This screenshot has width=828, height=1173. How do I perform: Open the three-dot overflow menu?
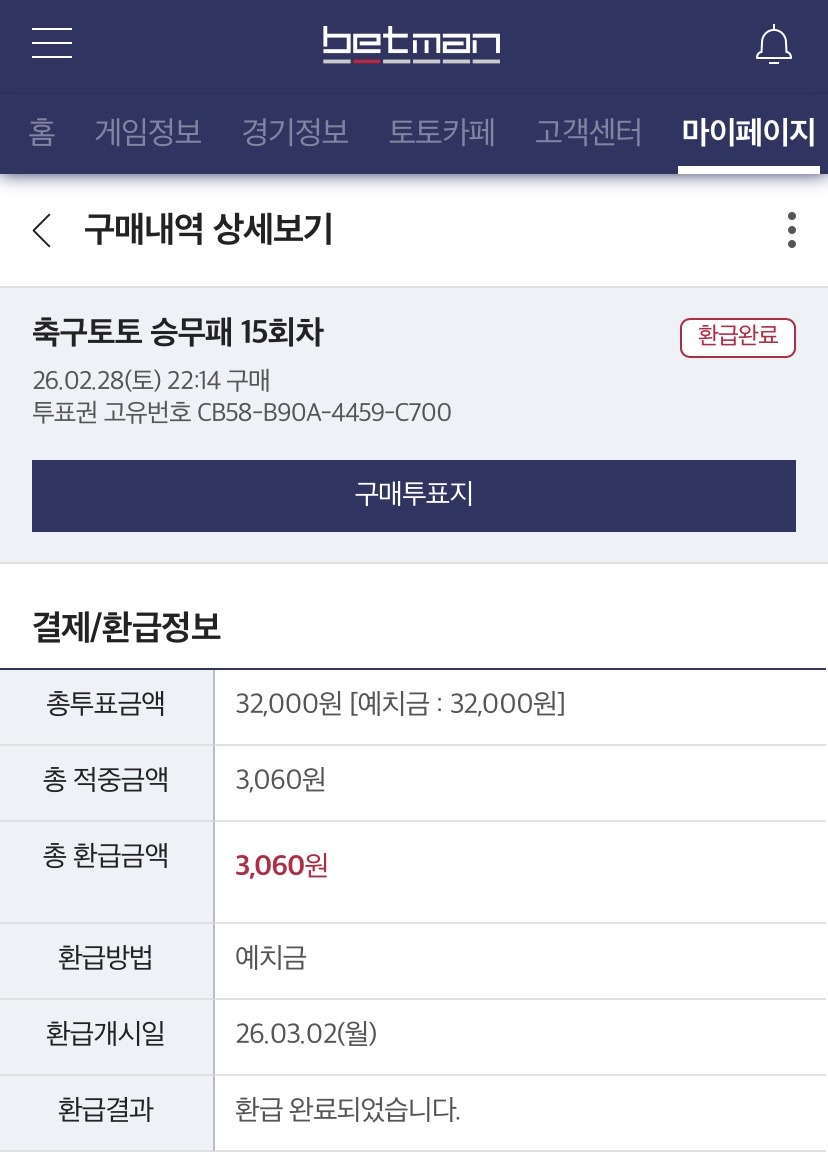tap(791, 230)
